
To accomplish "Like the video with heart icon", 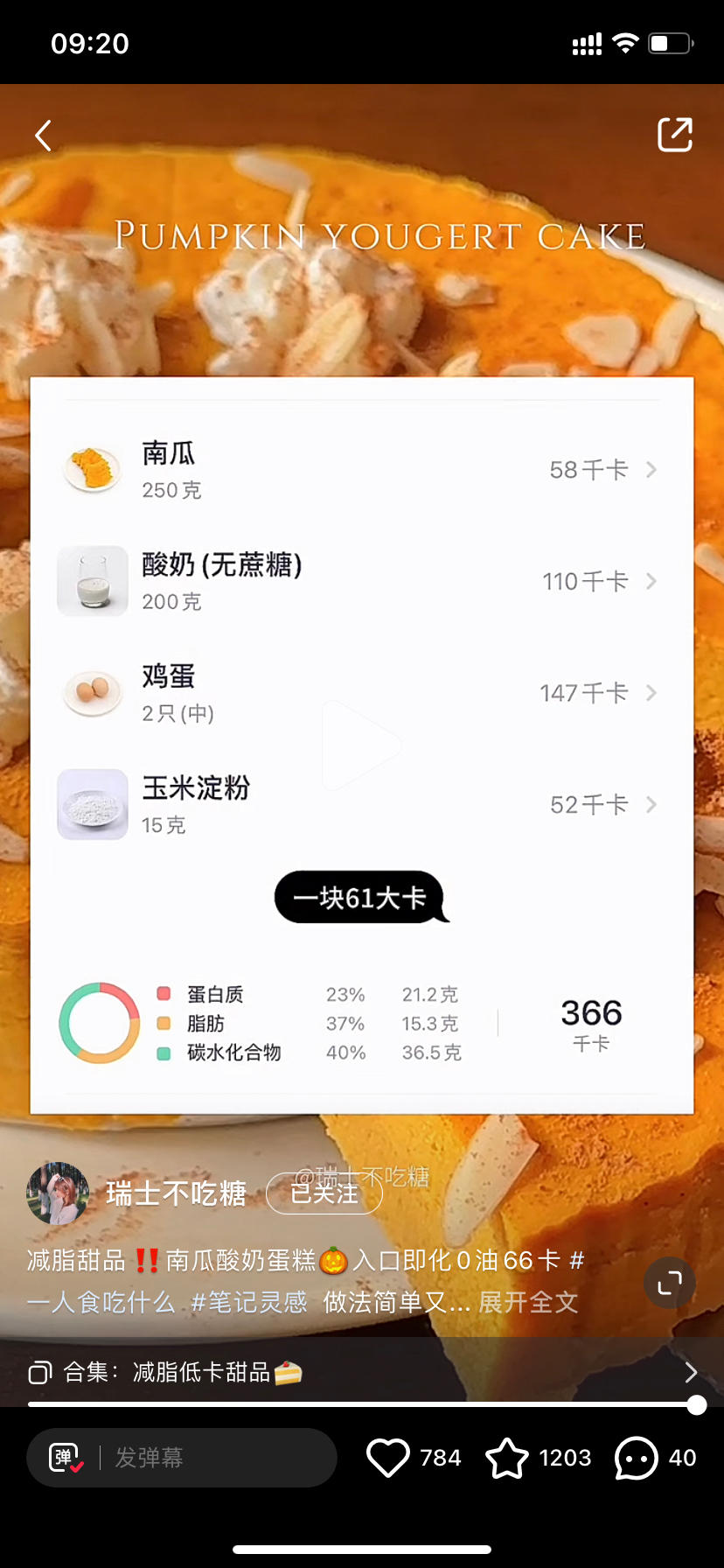I will (x=388, y=1458).
